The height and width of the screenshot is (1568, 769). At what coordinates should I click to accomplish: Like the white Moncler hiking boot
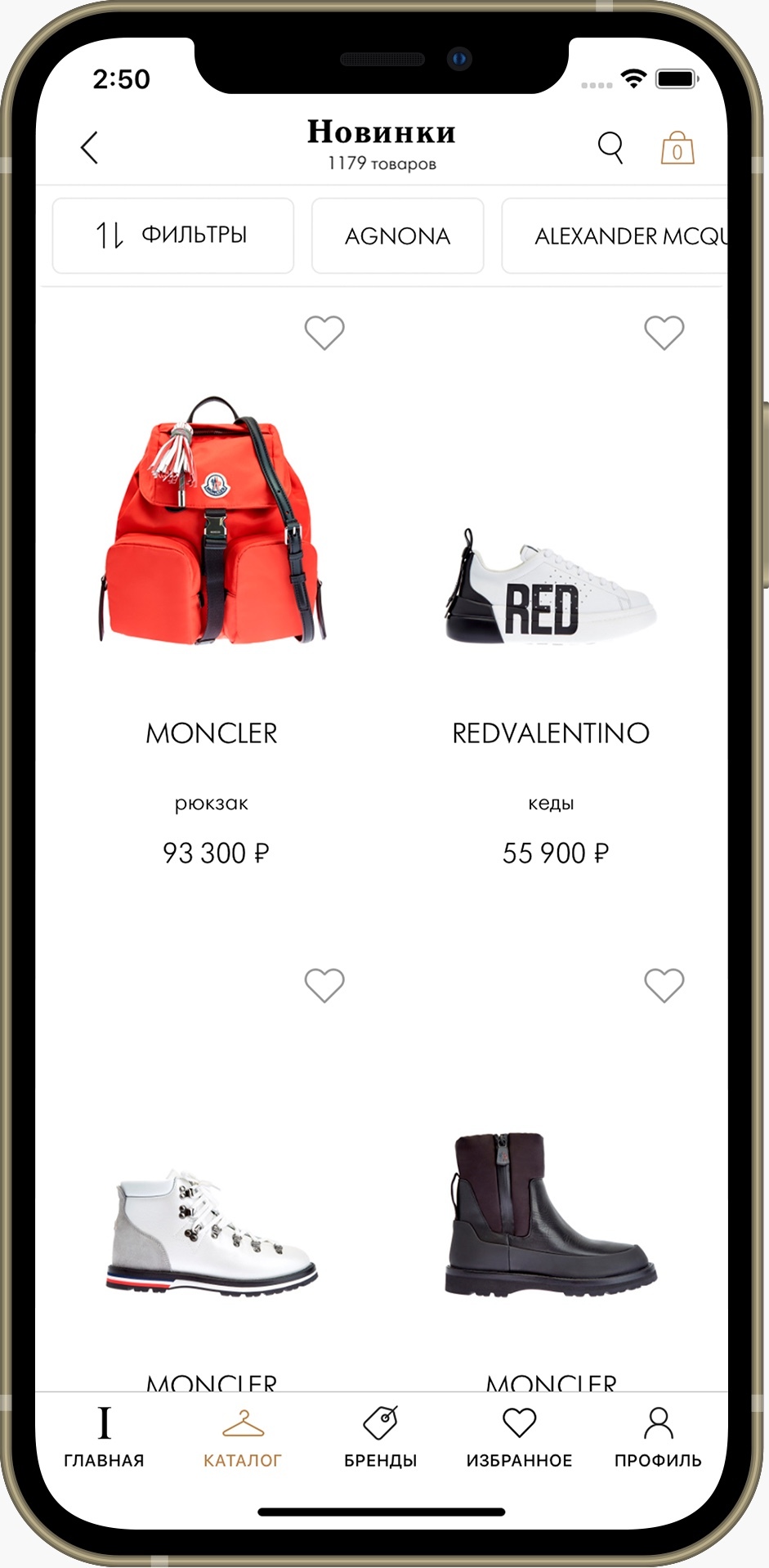click(324, 985)
